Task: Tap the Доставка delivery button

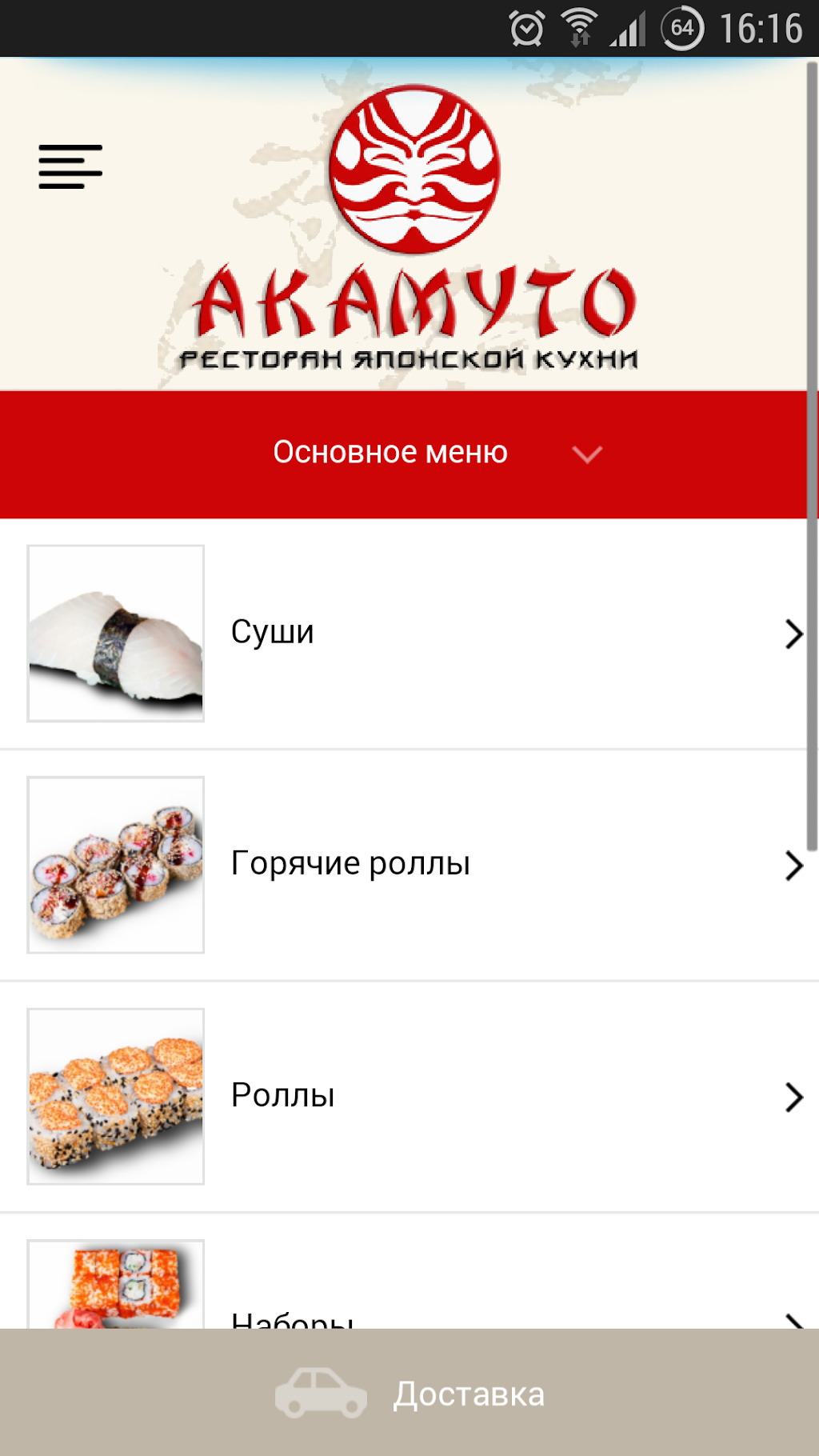Action: (x=409, y=1394)
